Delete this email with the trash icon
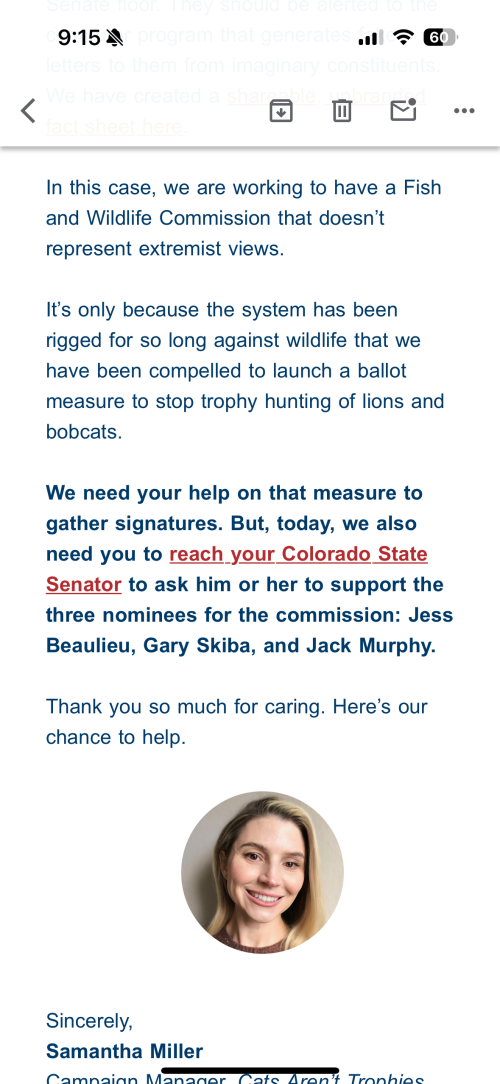This screenshot has width=500, height=1084. [342, 111]
